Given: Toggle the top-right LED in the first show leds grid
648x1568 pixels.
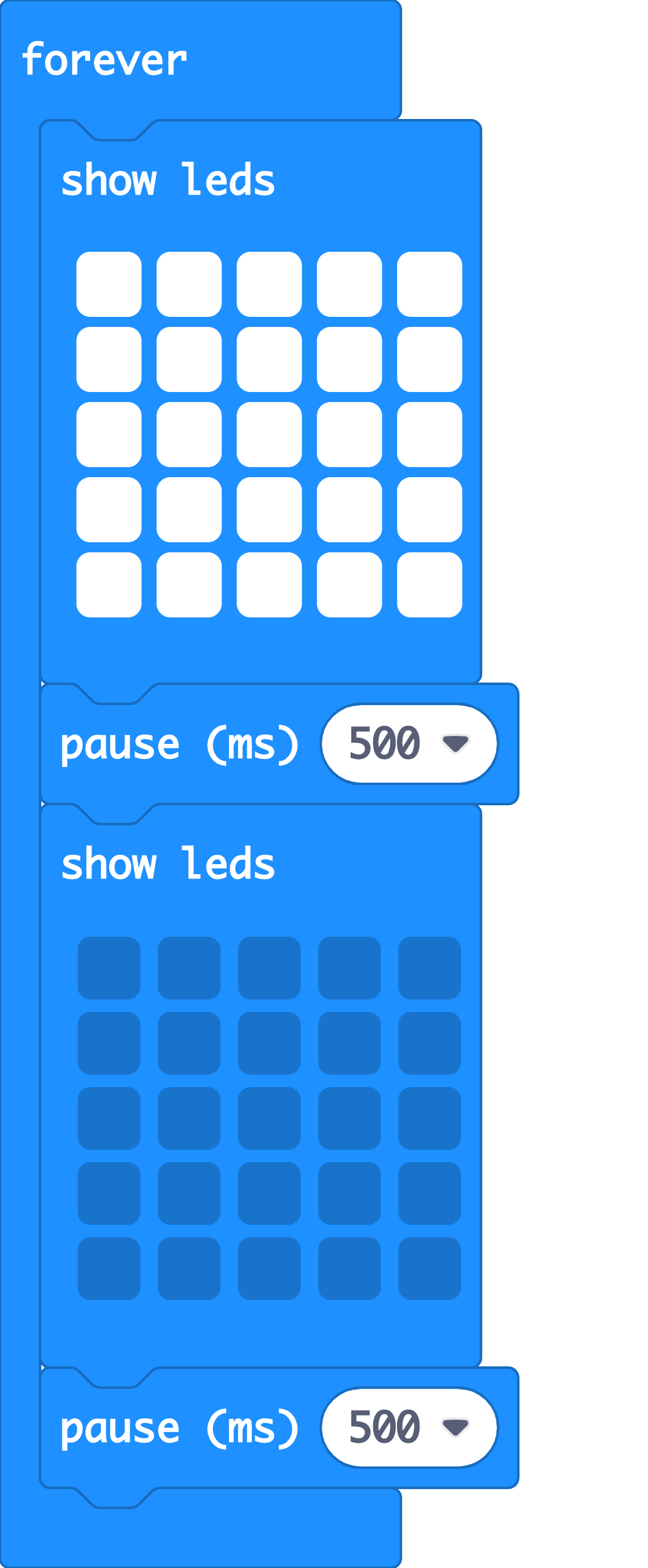Looking at the screenshot, I should coord(429,284).
